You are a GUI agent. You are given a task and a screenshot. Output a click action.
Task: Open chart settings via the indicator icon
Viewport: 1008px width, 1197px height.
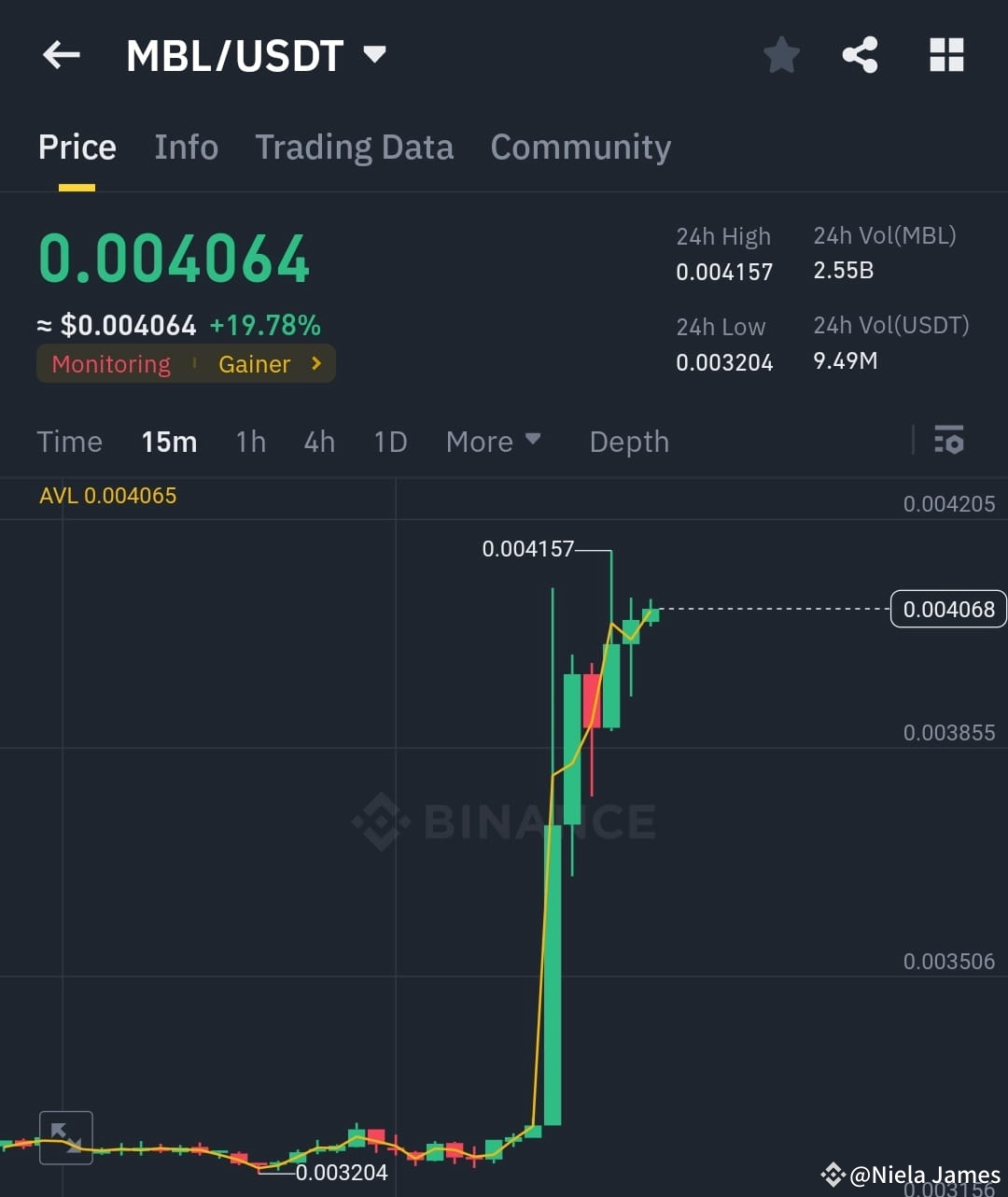pyautogui.click(x=948, y=440)
